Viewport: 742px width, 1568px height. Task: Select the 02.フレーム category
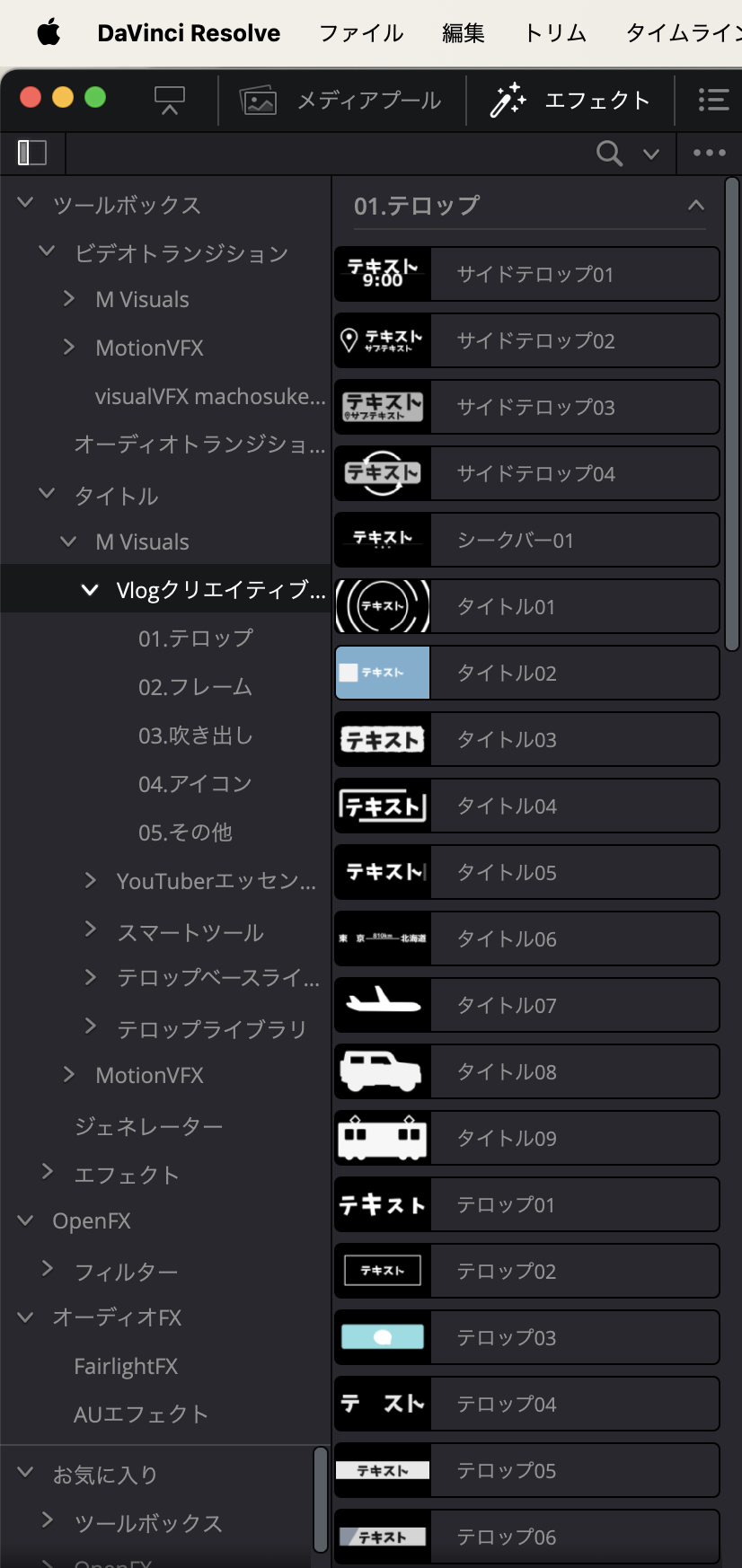pyautogui.click(x=195, y=687)
